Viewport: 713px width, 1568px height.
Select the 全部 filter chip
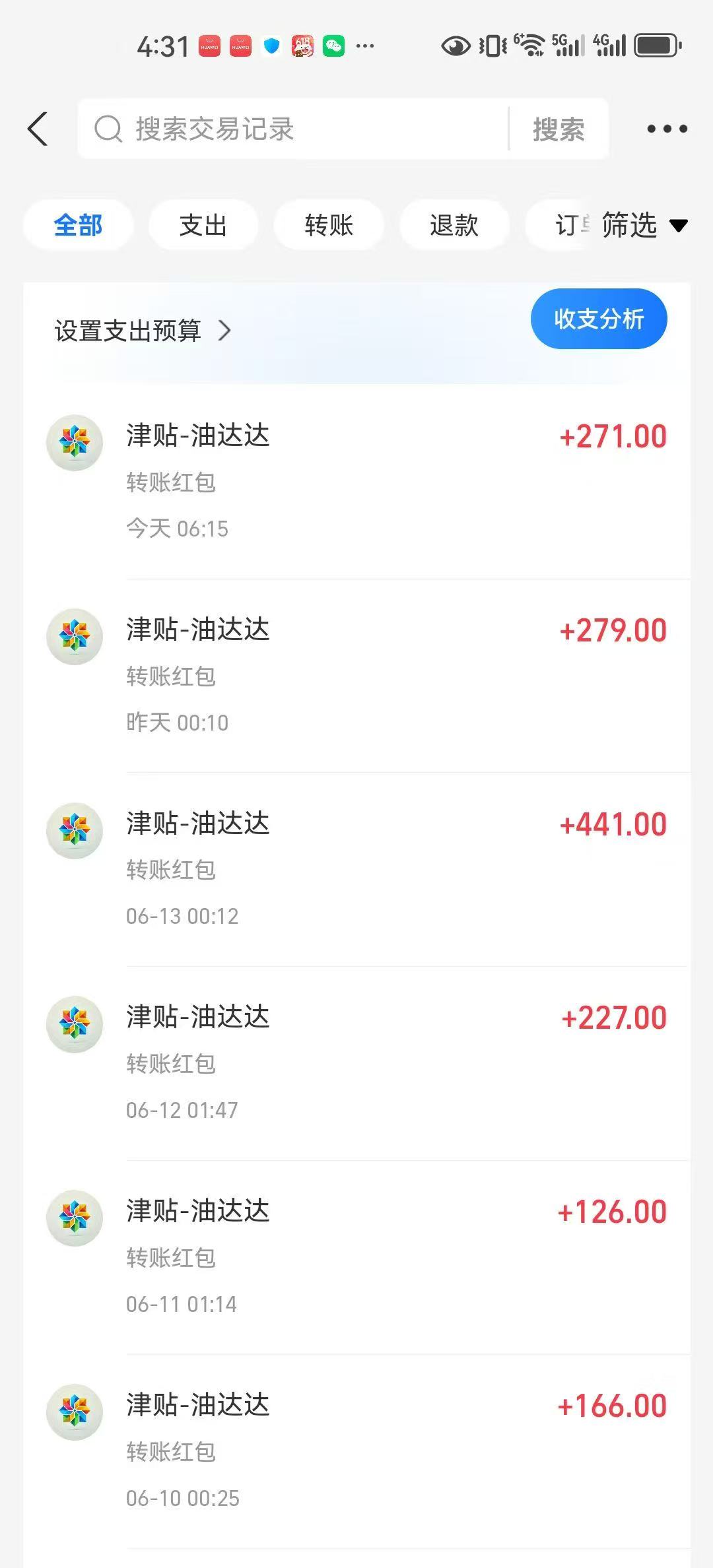(78, 225)
